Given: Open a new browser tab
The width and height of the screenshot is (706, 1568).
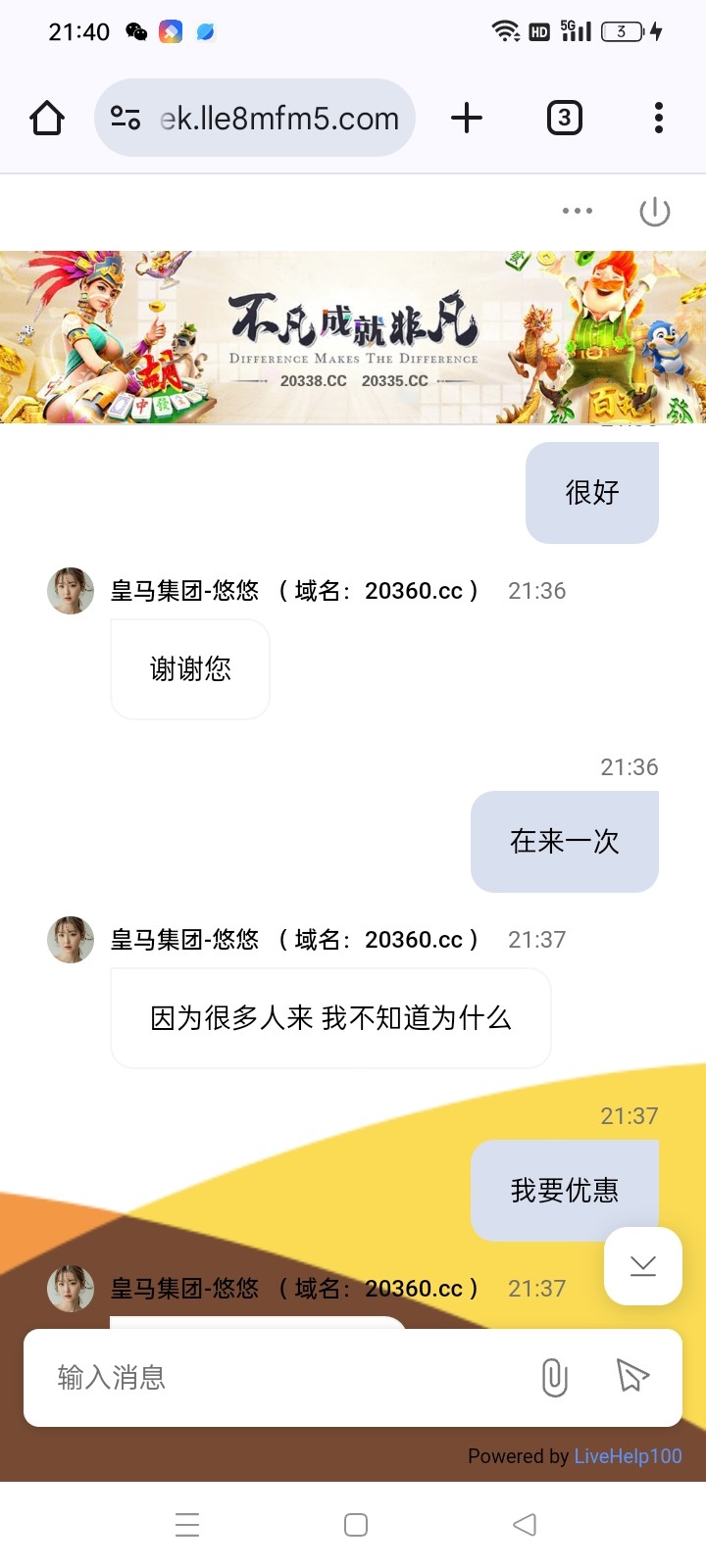Looking at the screenshot, I should click(467, 118).
